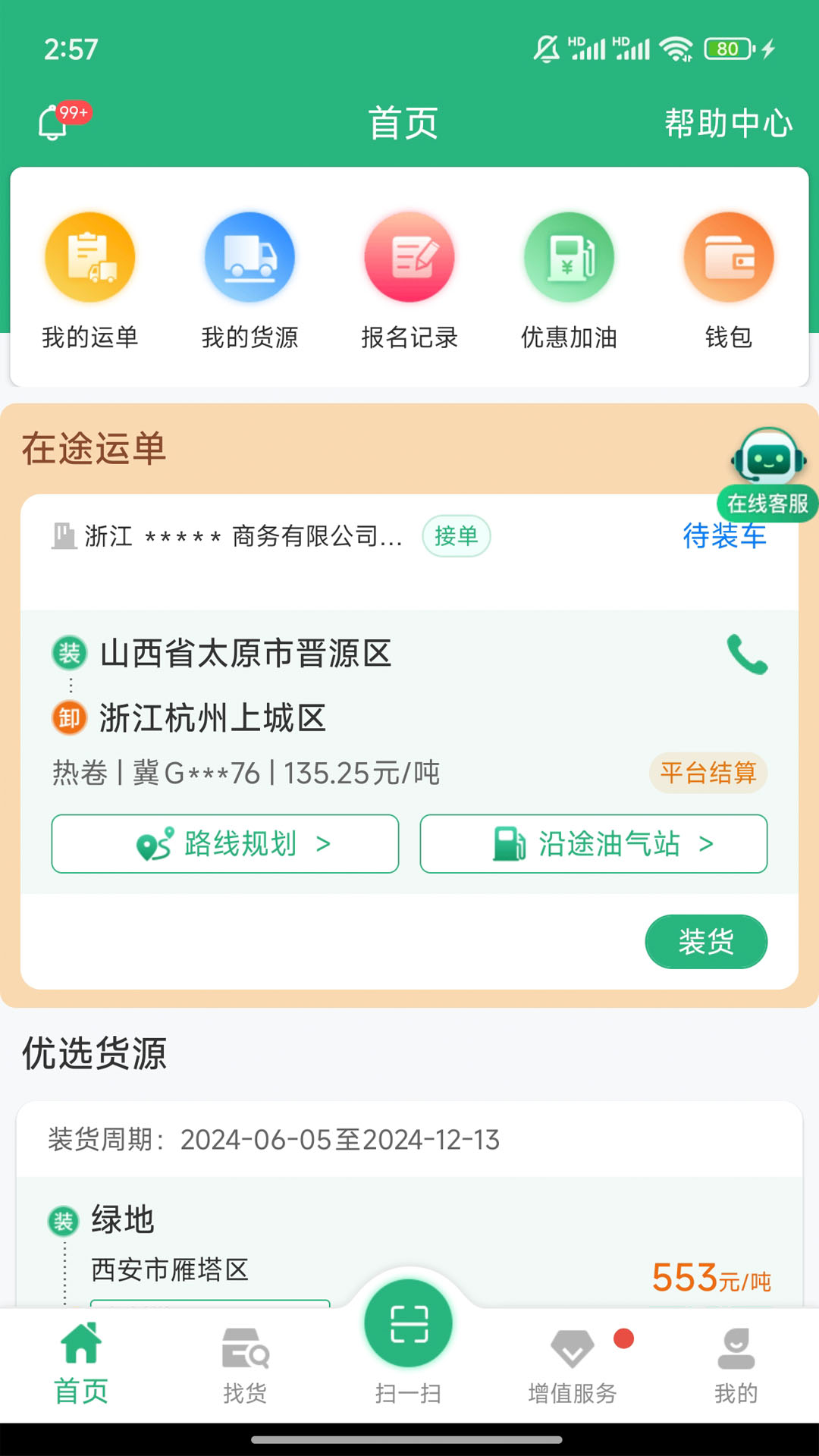Viewport: 819px width, 1456px height.
Task: Open the 我的运单 waybill icon
Action: [90, 256]
